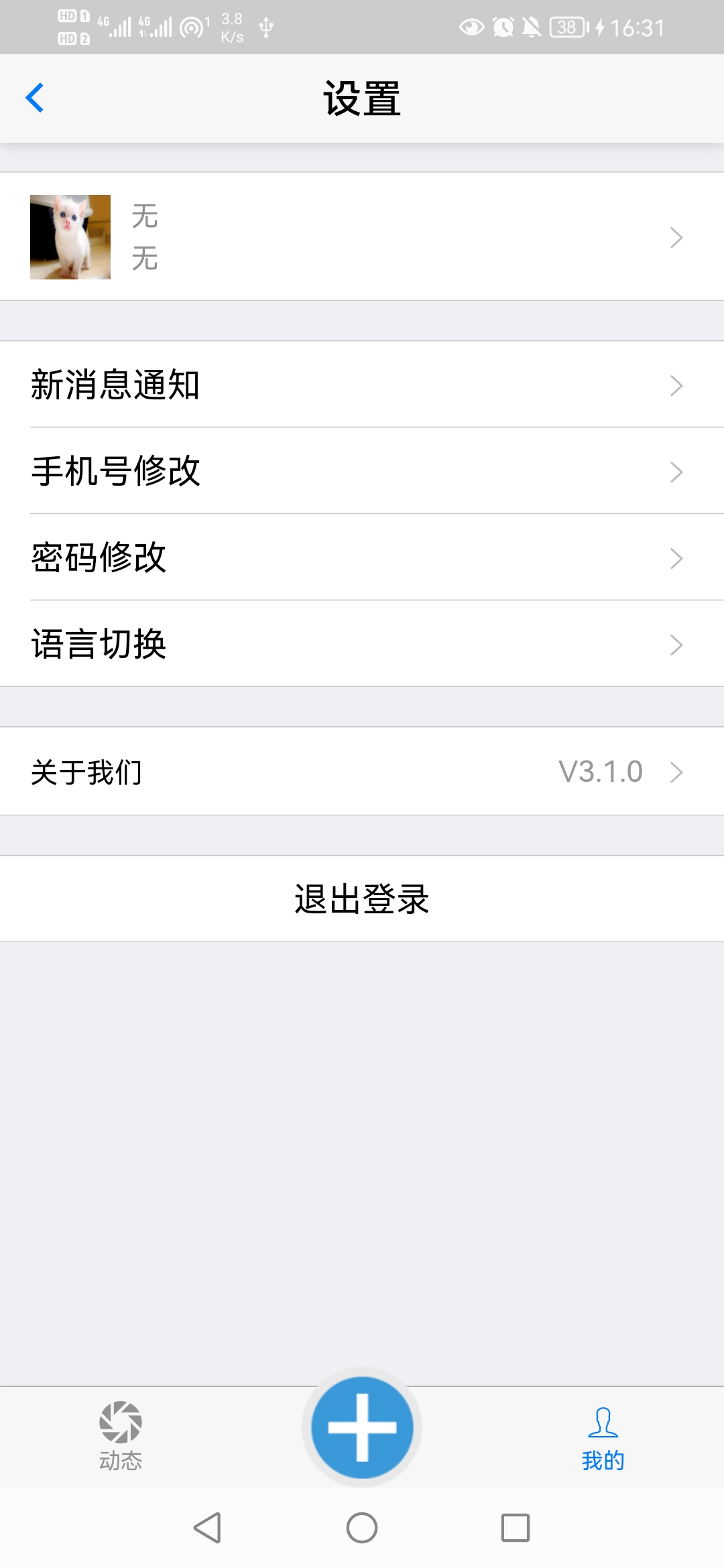Open the system recent apps view

tap(515, 1528)
